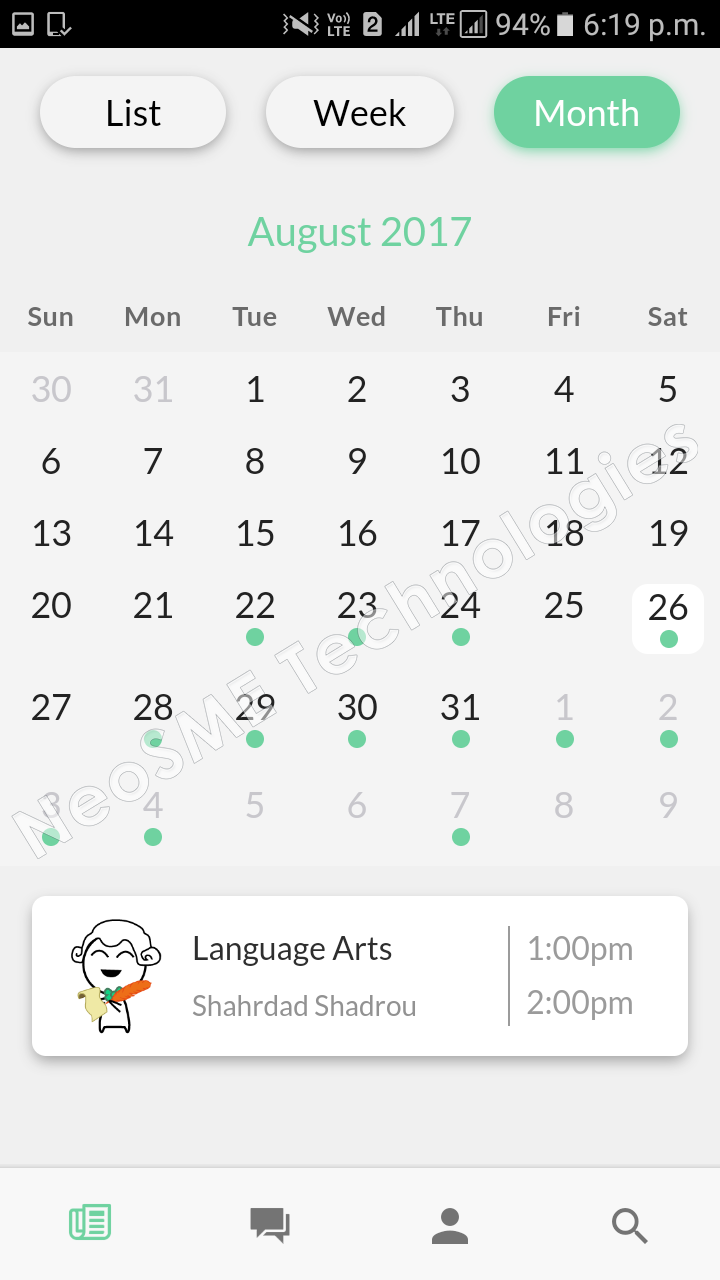Open the news feed tab
The height and width of the screenshot is (1280, 720).
[90, 1223]
